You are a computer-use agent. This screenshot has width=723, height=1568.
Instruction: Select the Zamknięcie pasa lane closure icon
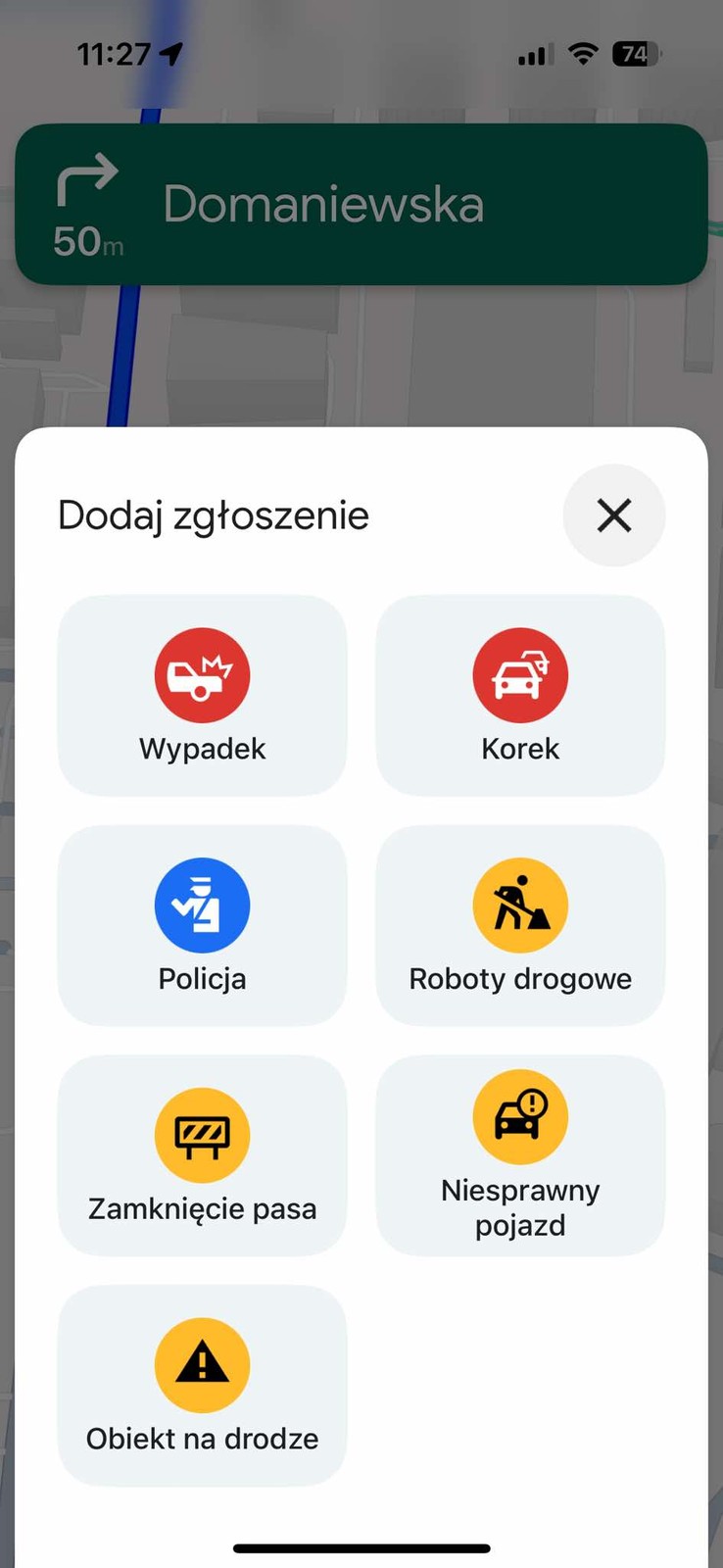click(202, 1134)
